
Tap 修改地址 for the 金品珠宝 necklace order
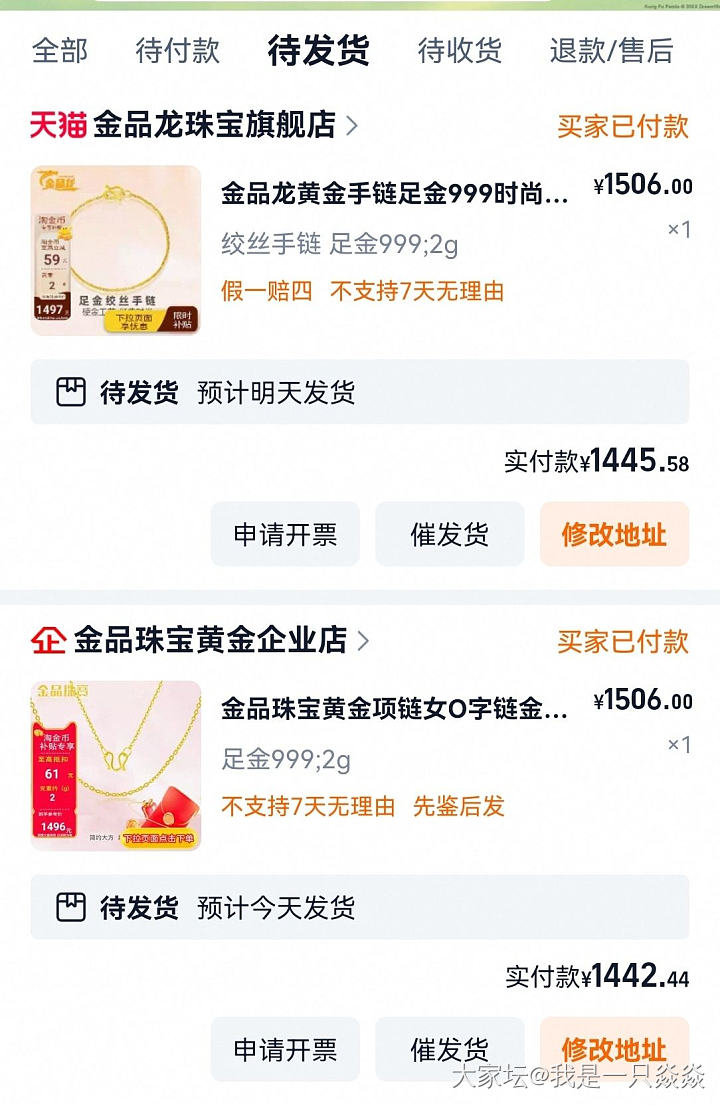[x=614, y=1050]
